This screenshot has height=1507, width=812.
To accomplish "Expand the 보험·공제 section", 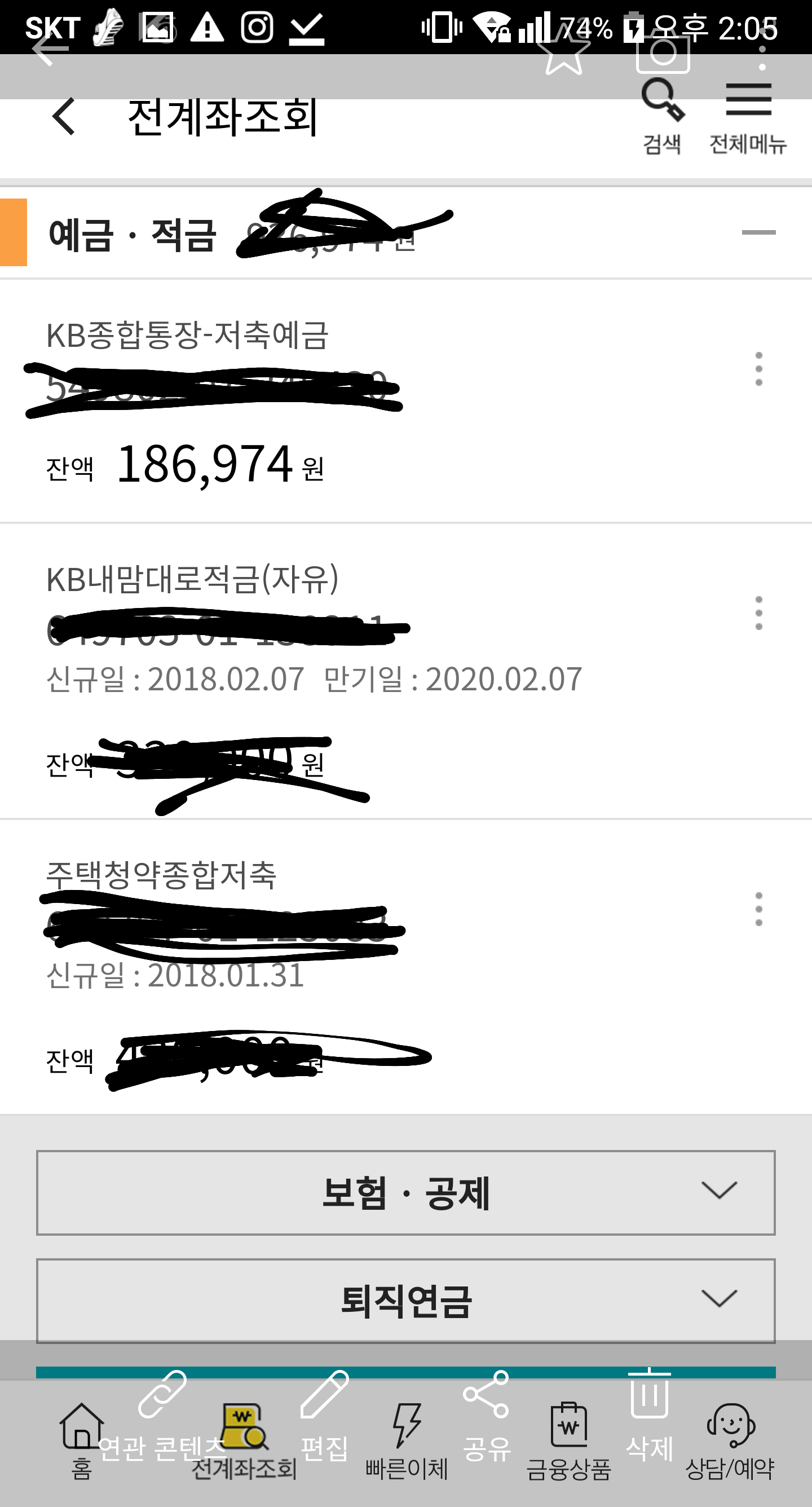I will point(406,1193).
